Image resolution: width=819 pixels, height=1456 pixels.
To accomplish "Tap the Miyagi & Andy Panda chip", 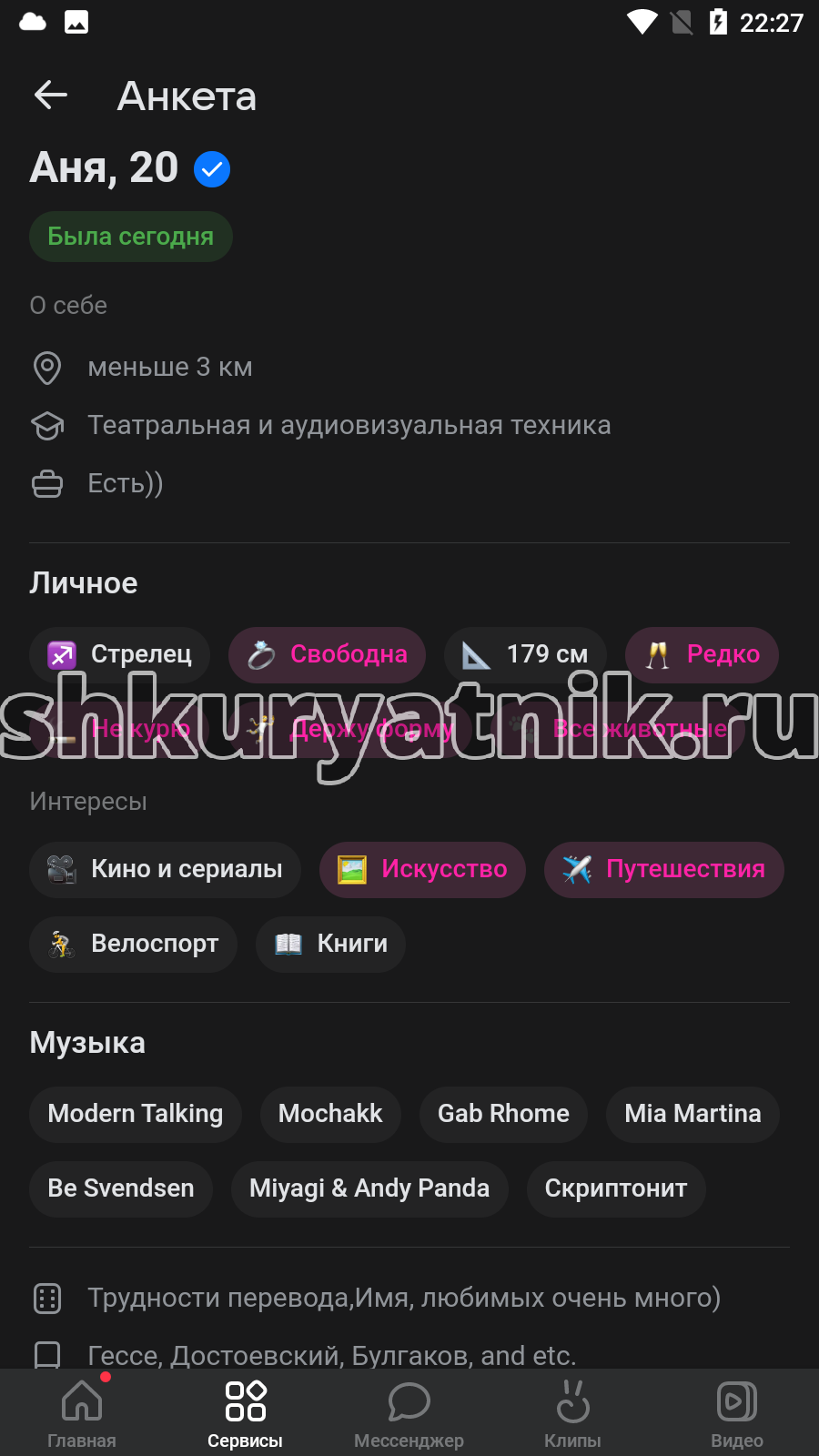I will coord(369,1188).
